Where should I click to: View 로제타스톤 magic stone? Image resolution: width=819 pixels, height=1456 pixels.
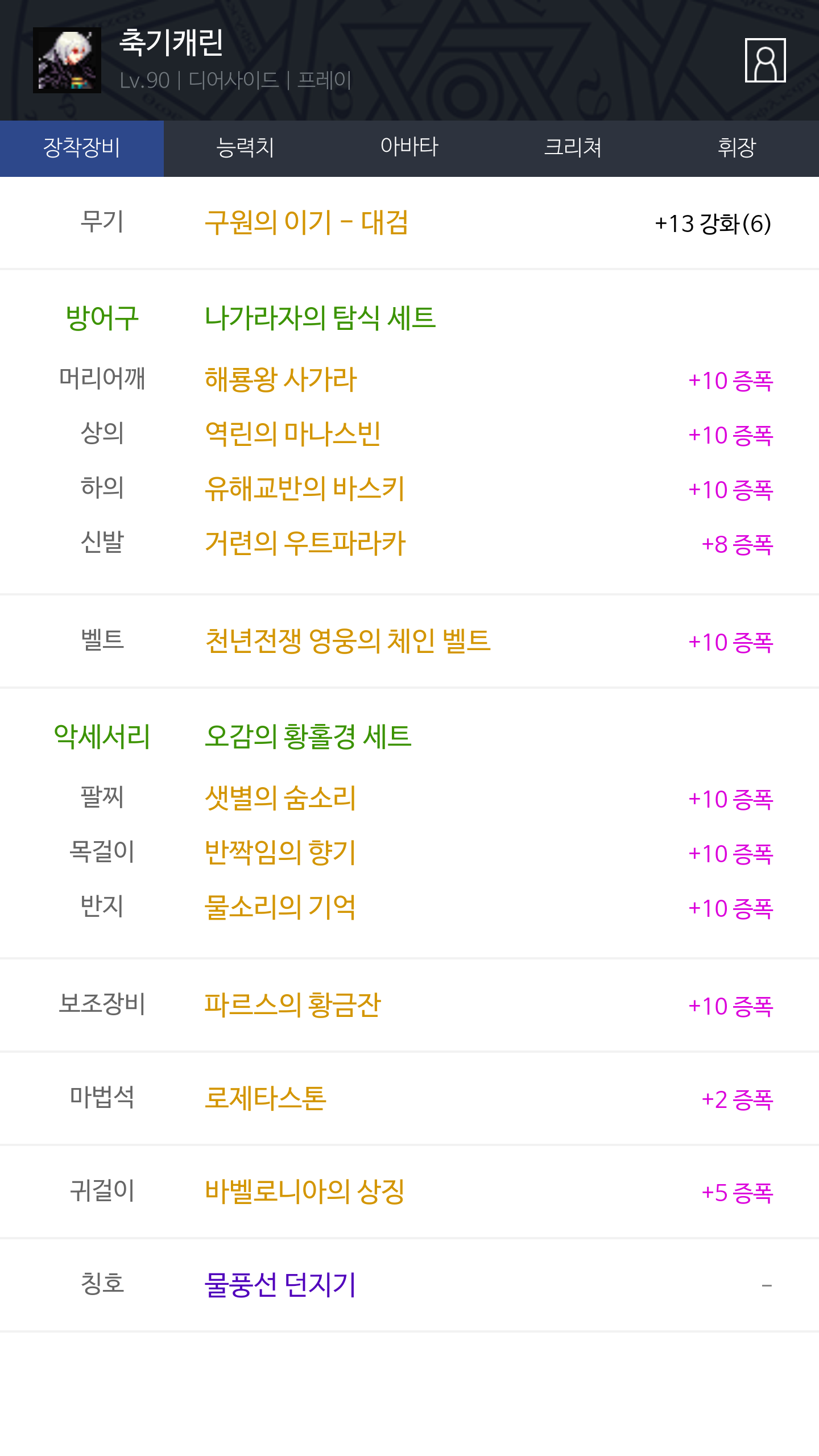[265, 1098]
